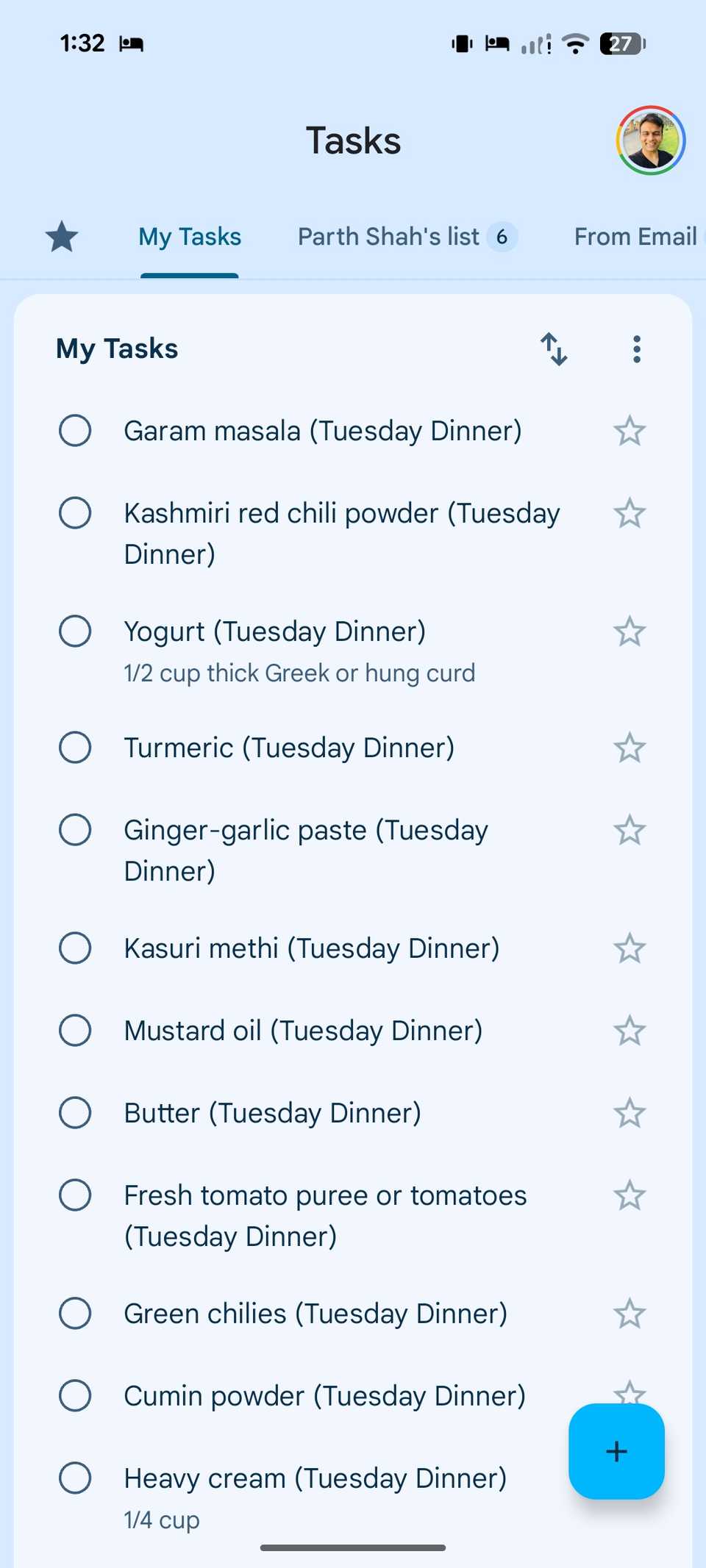This screenshot has height=1568, width=706.
Task: Open the Ginger-garlic paste task details
Action: (305, 850)
